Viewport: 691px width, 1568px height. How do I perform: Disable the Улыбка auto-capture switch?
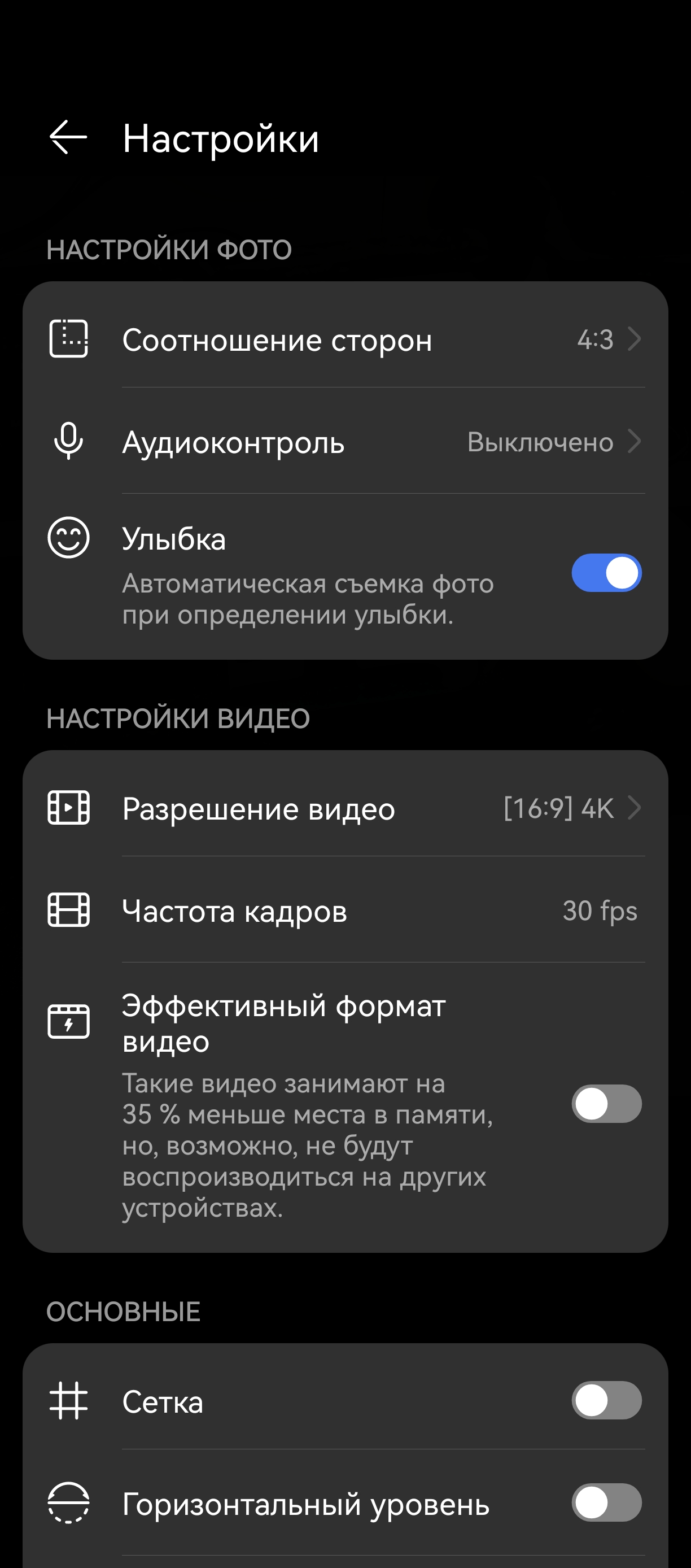coord(606,573)
